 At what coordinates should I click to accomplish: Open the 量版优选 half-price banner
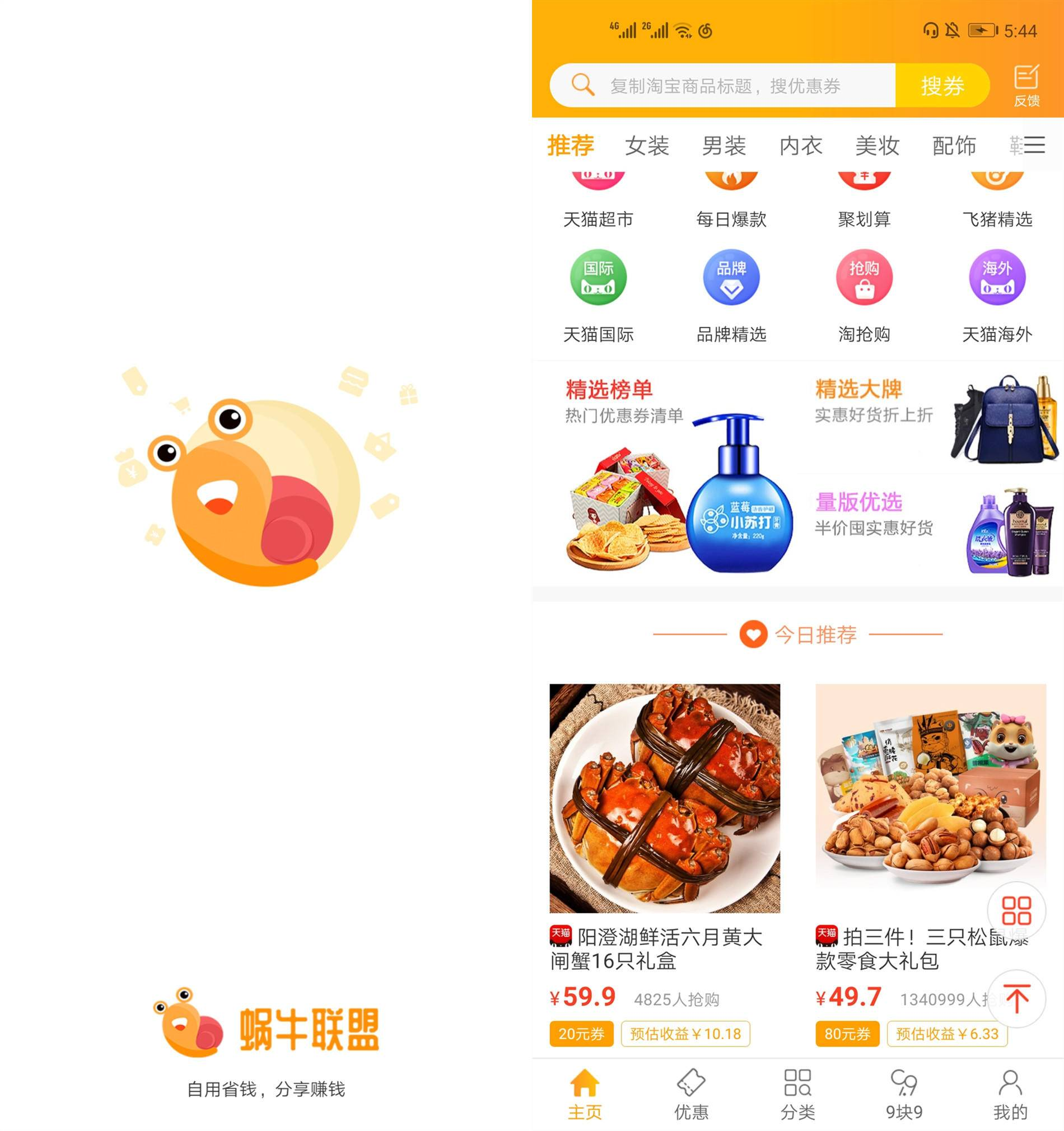(x=933, y=530)
